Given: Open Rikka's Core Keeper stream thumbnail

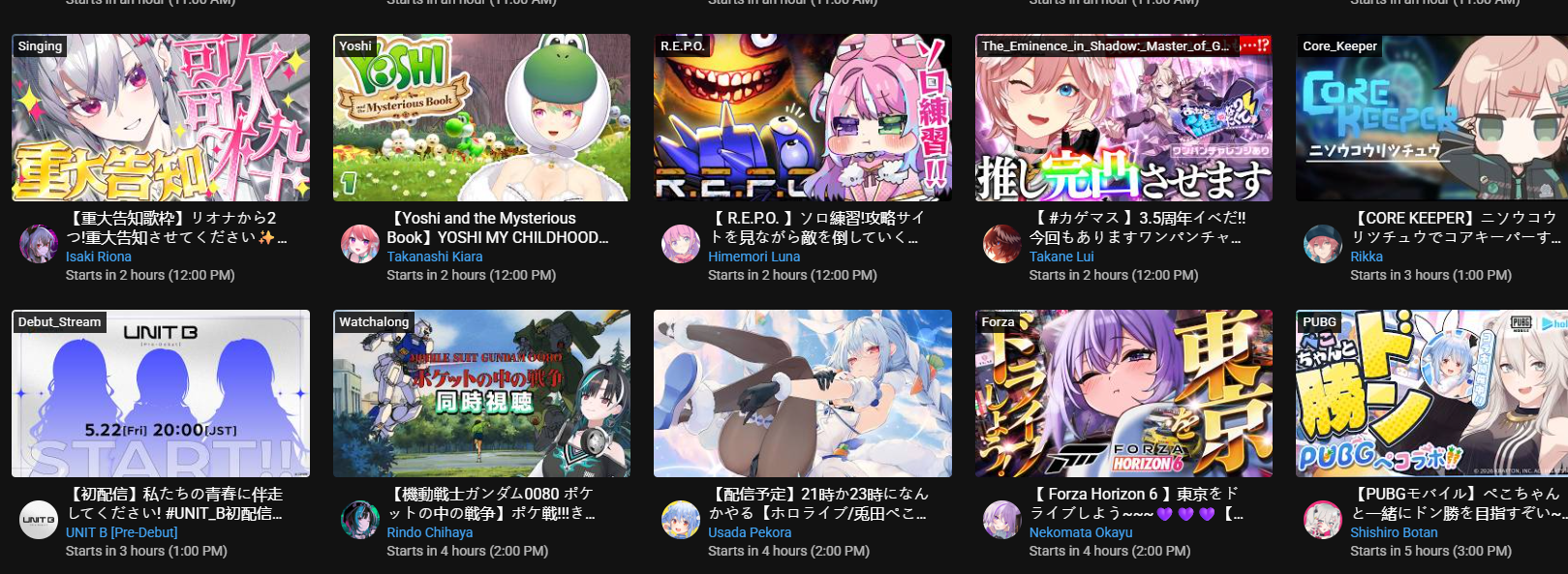Looking at the screenshot, I should pos(1431,117).
